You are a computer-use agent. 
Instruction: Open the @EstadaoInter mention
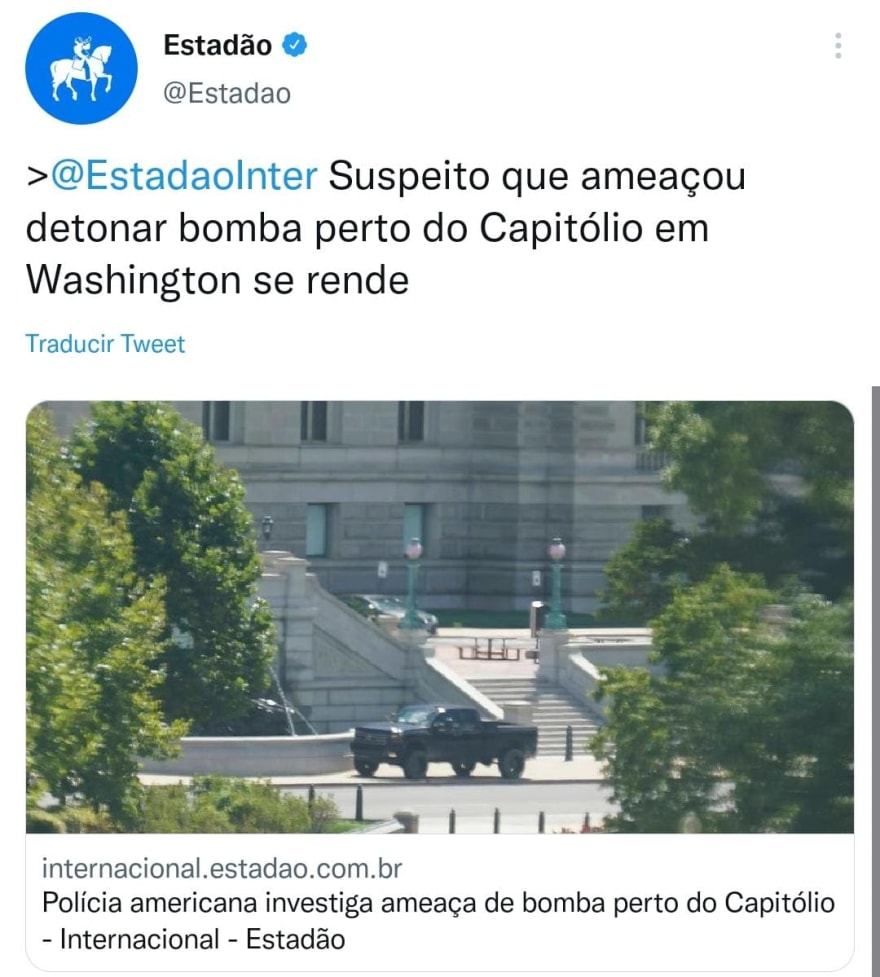(x=183, y=177)
